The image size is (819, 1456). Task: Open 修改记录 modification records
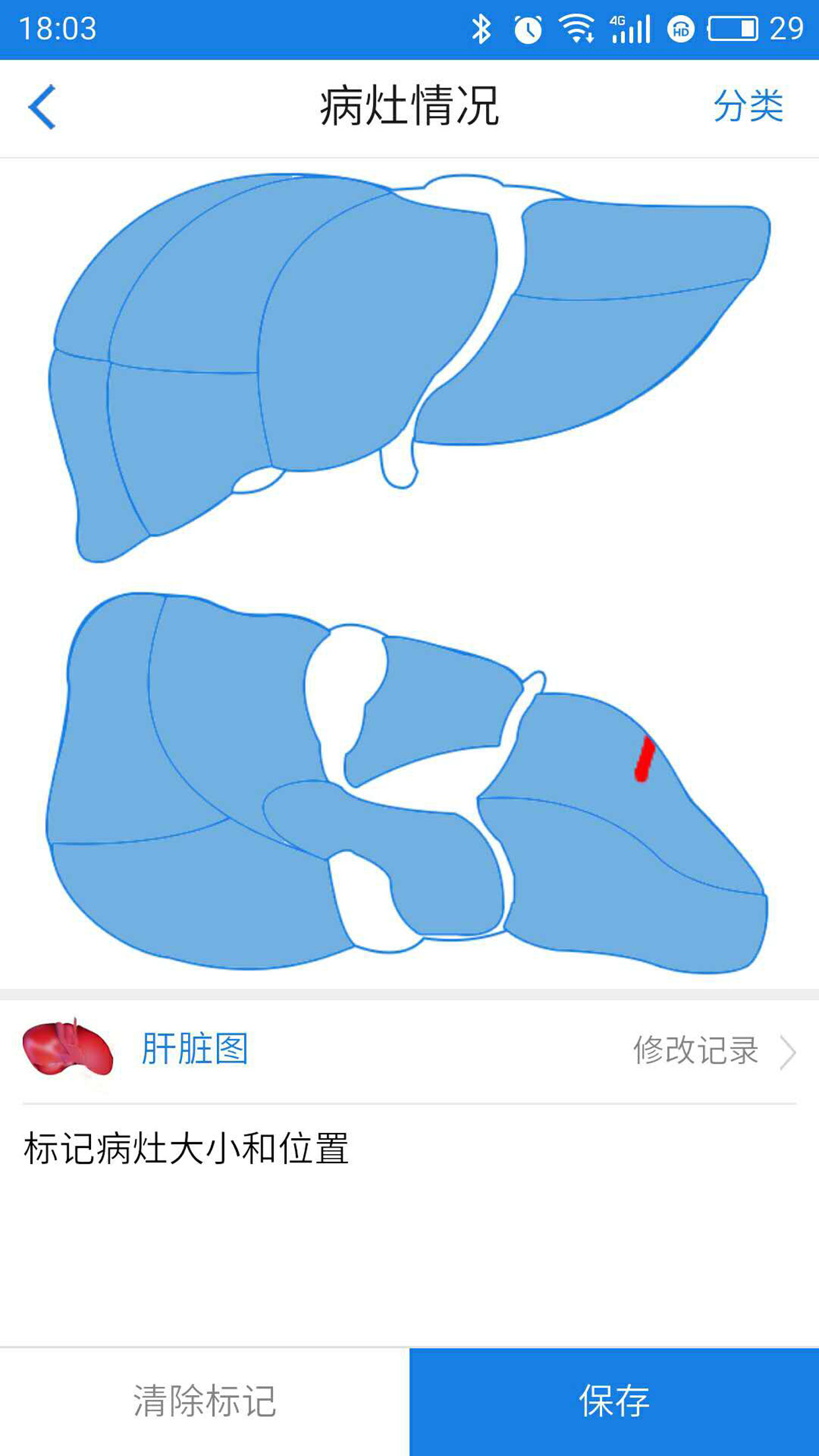pos(713,1050)
